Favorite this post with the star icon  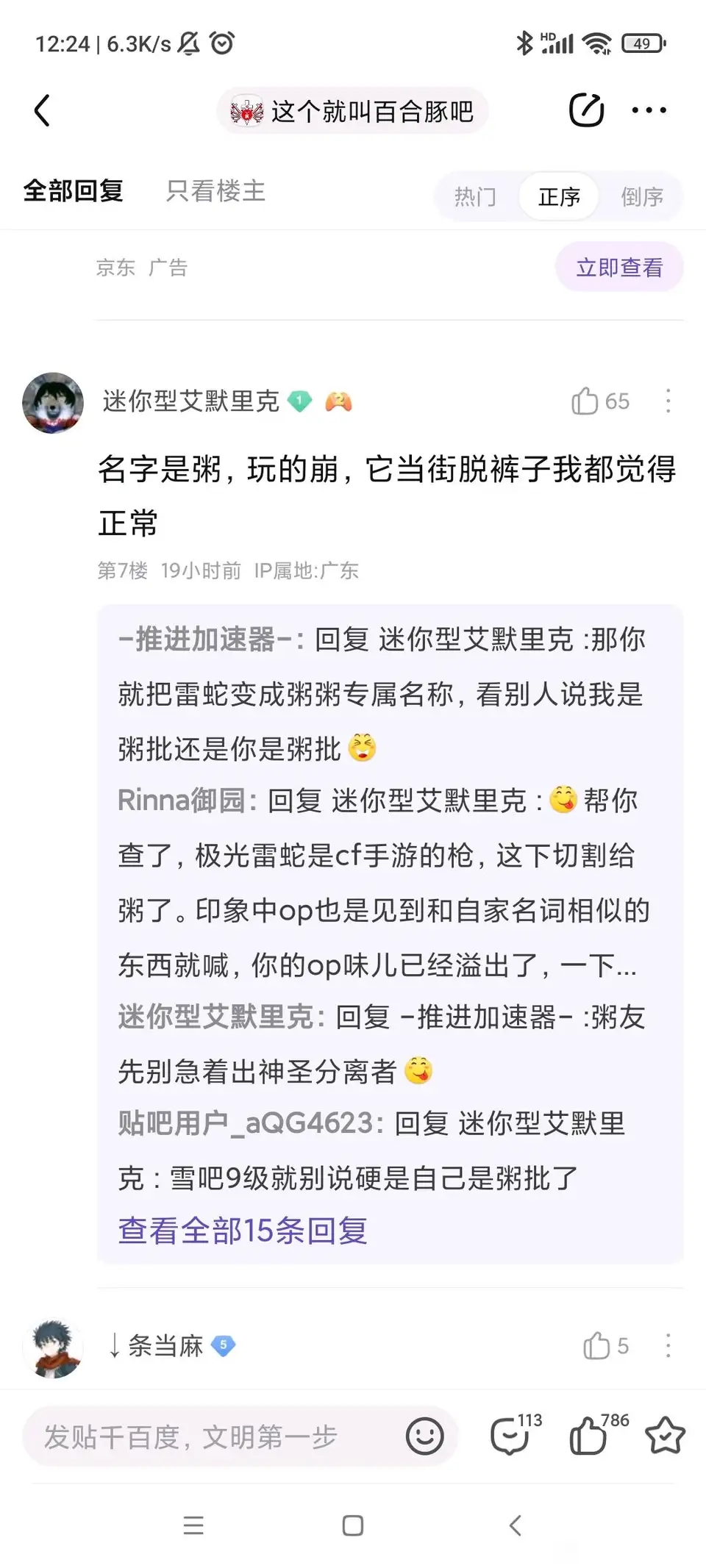coord(665,1436)
